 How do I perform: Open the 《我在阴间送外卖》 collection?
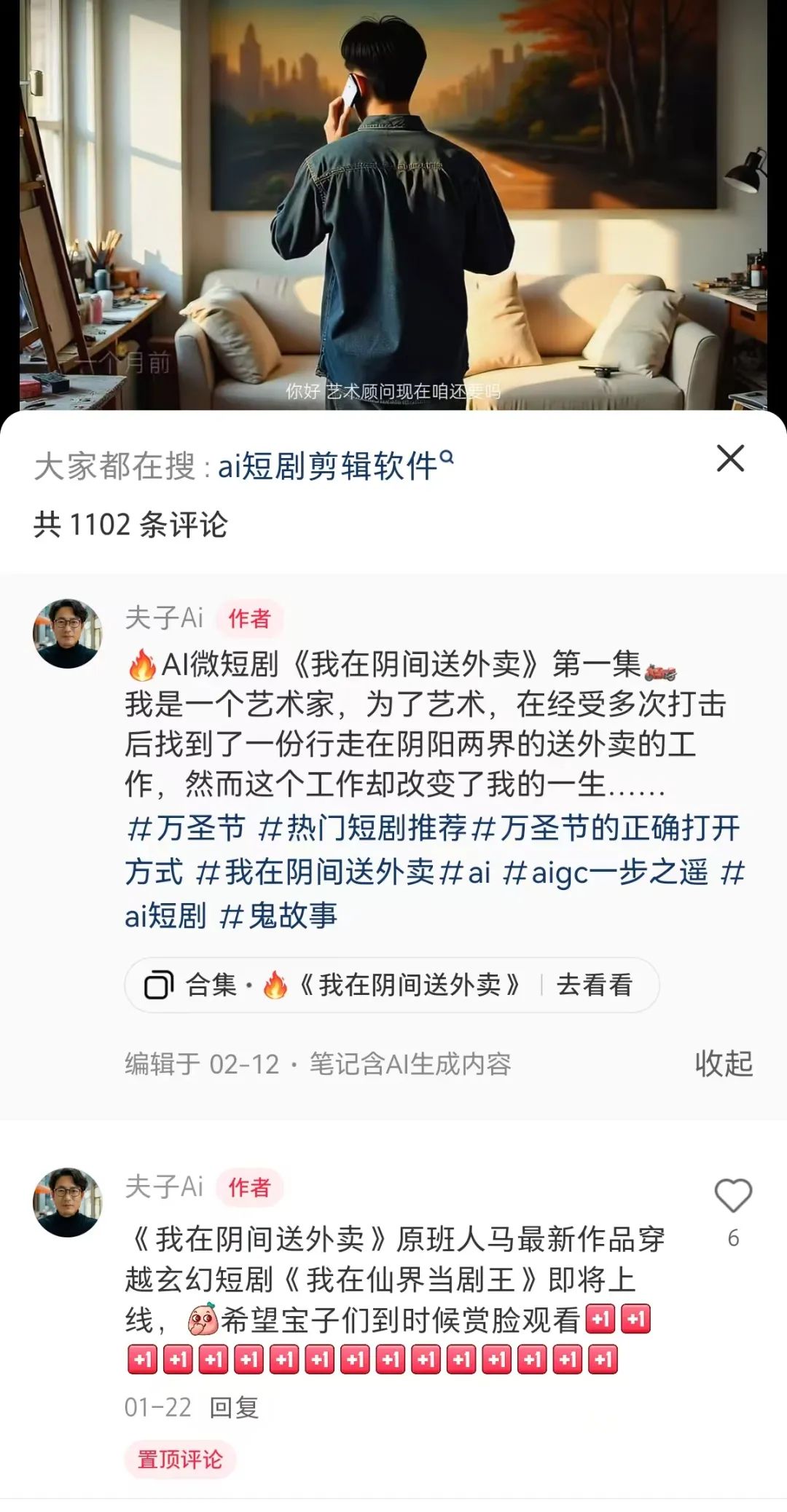[391, 985]
